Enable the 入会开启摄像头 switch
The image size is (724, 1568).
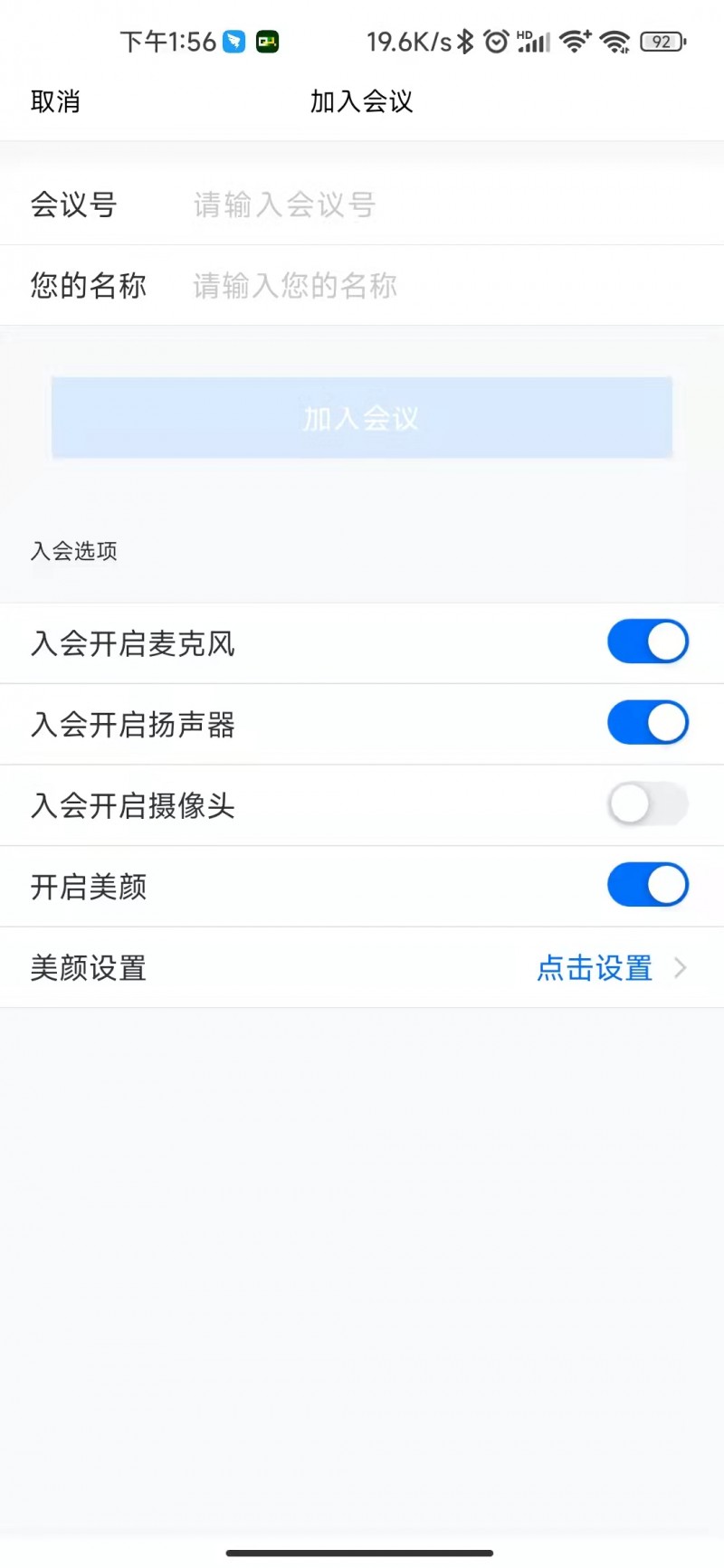coord(648,803)
